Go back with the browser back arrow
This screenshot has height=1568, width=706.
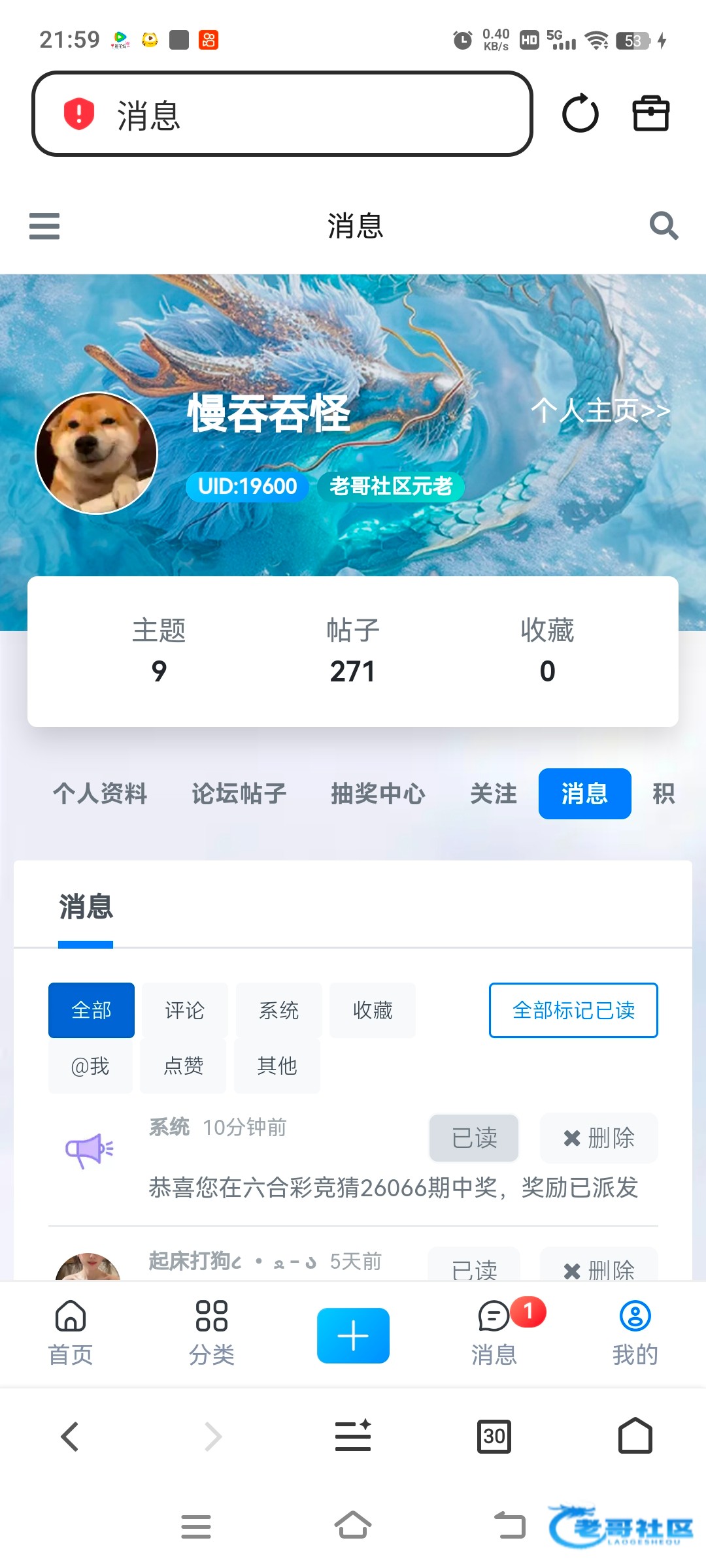tap(70, 1436)
